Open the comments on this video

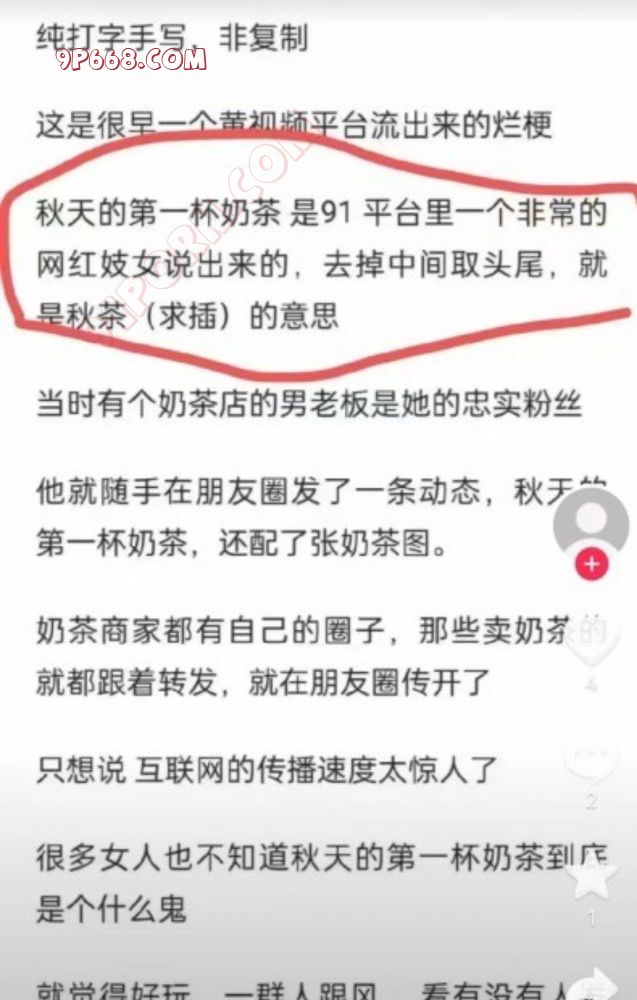[592, 762]
